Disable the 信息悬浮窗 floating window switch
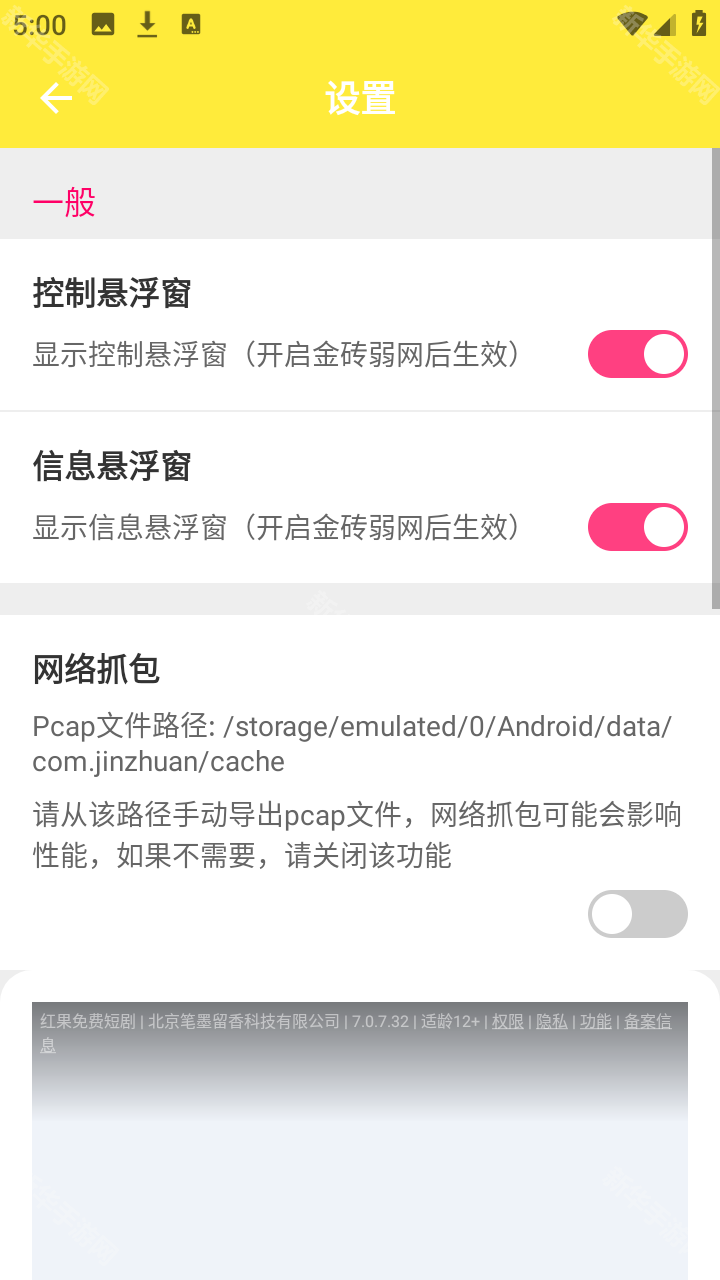The width and height of the screenshot is (720, 1280). pyautogui.click(x=637, y=527)
